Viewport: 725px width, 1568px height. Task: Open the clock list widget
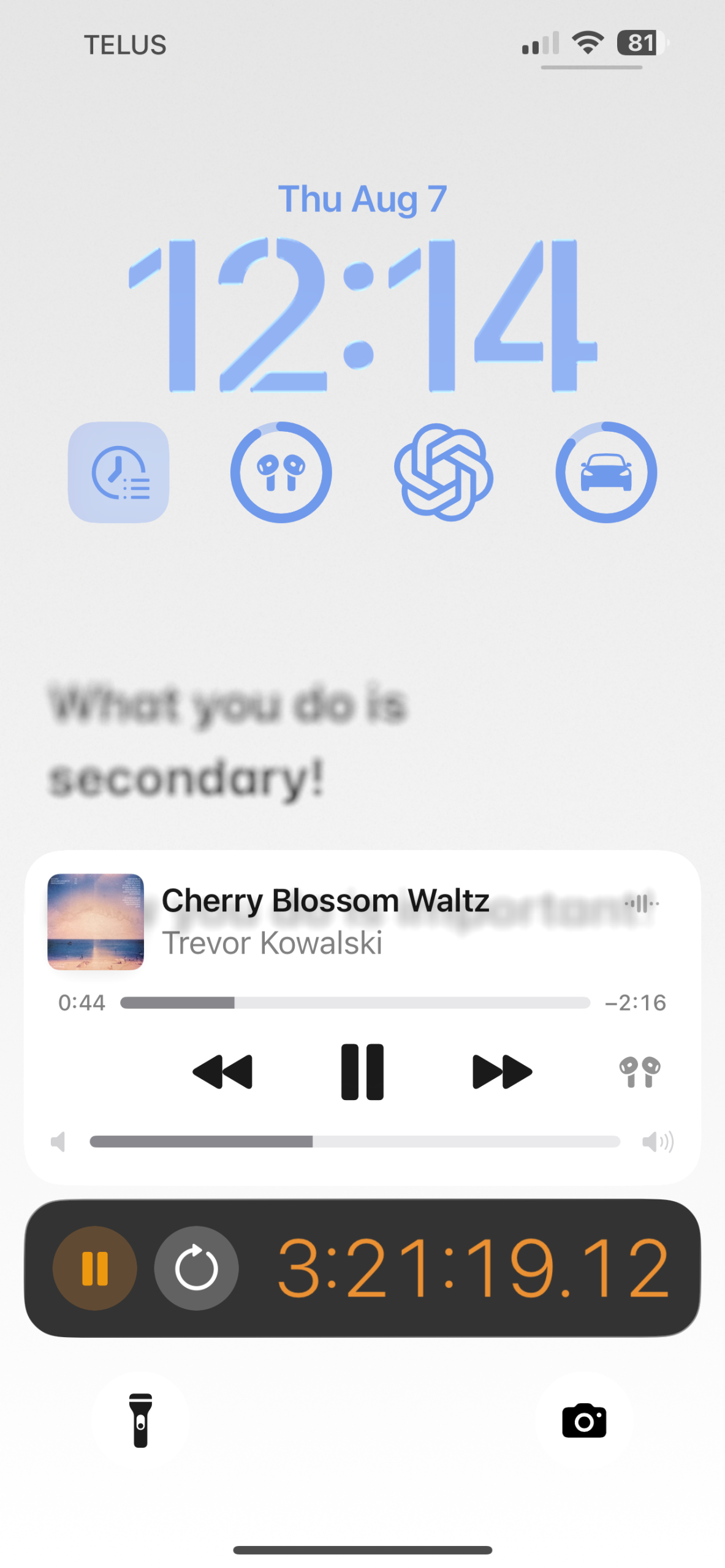click(x=118, y=472)
